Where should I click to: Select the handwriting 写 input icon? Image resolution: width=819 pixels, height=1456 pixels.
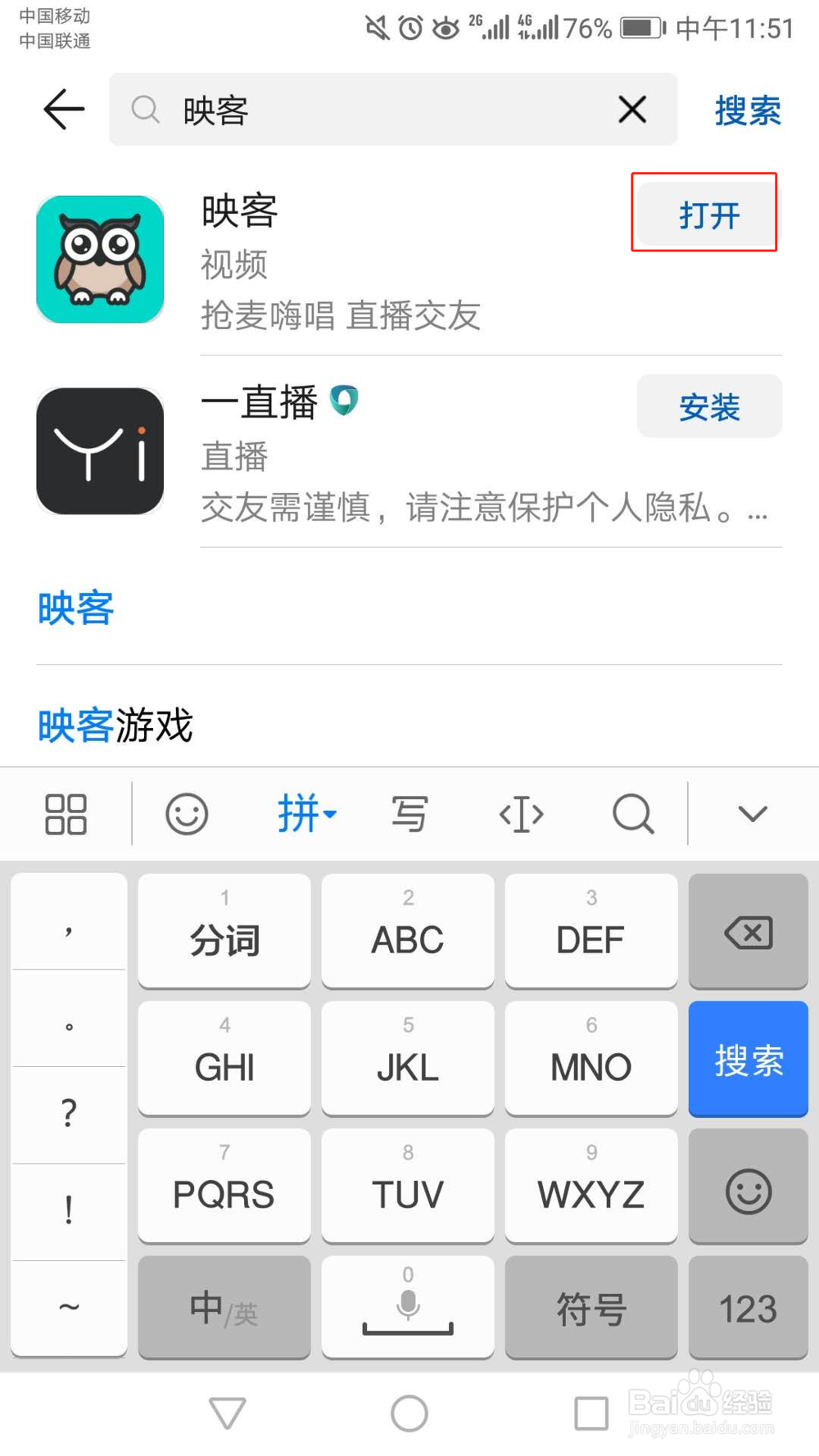[x=409, y=813]
